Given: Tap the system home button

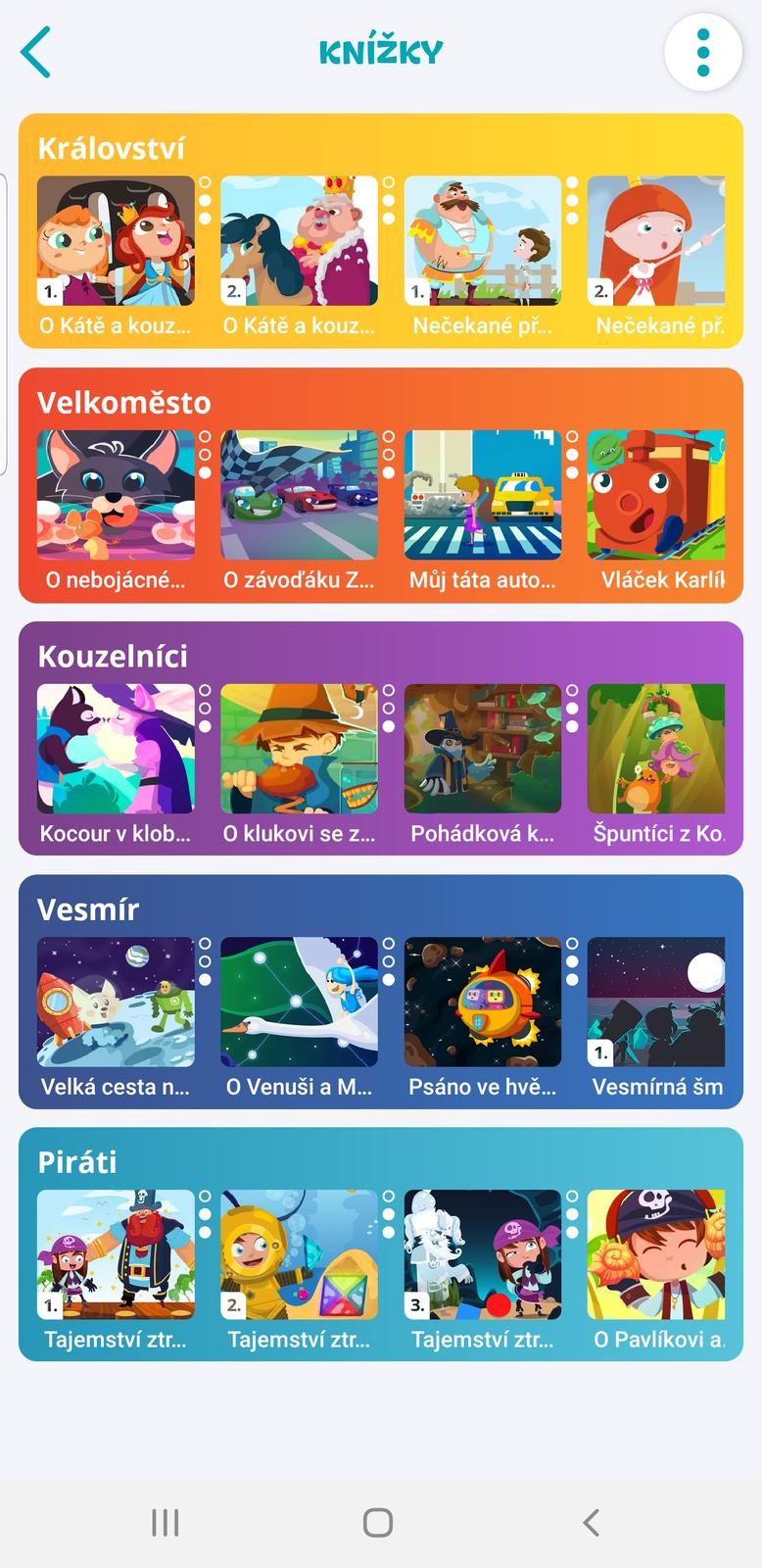Looking at the screenshot, I should pyautogui.click(x=378, y=1522).
